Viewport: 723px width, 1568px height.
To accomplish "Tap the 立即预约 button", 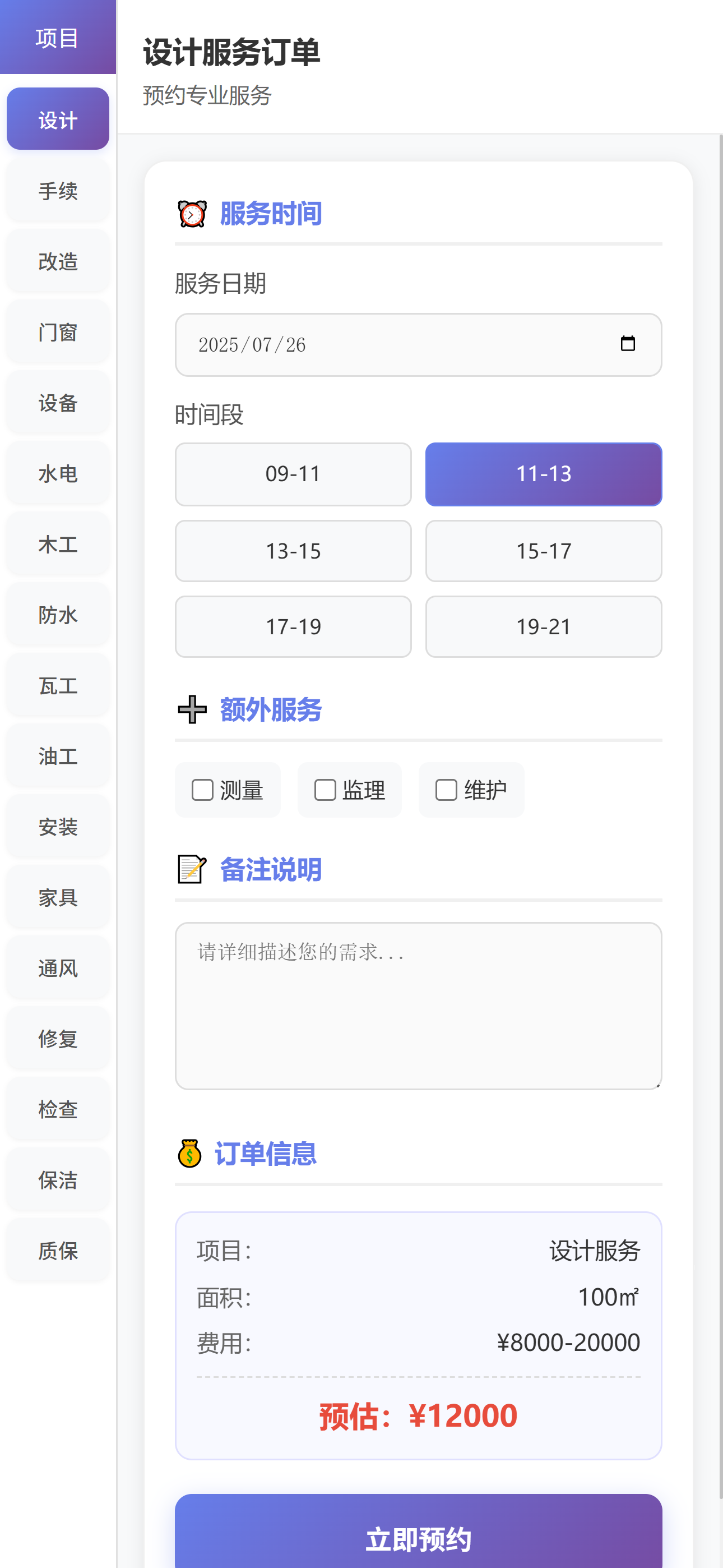I will (x=418, y=1538).
